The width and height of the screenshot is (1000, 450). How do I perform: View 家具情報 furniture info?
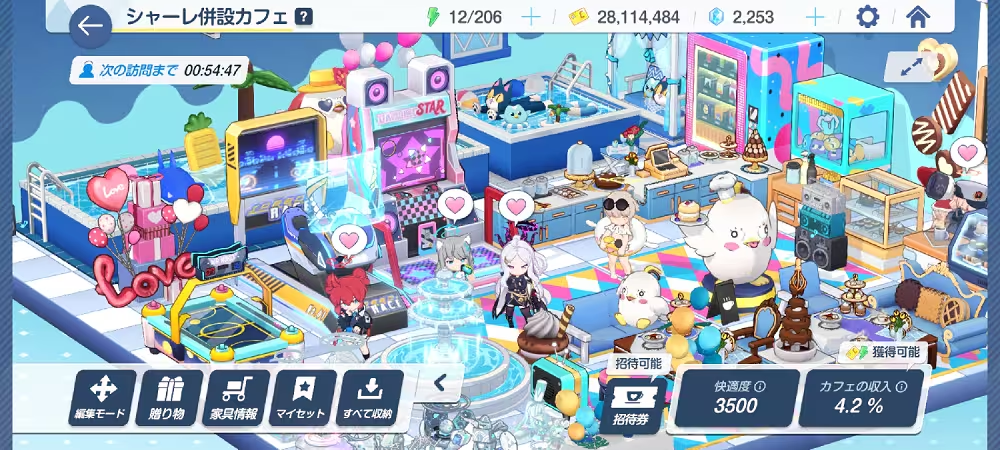pos(236,399)
